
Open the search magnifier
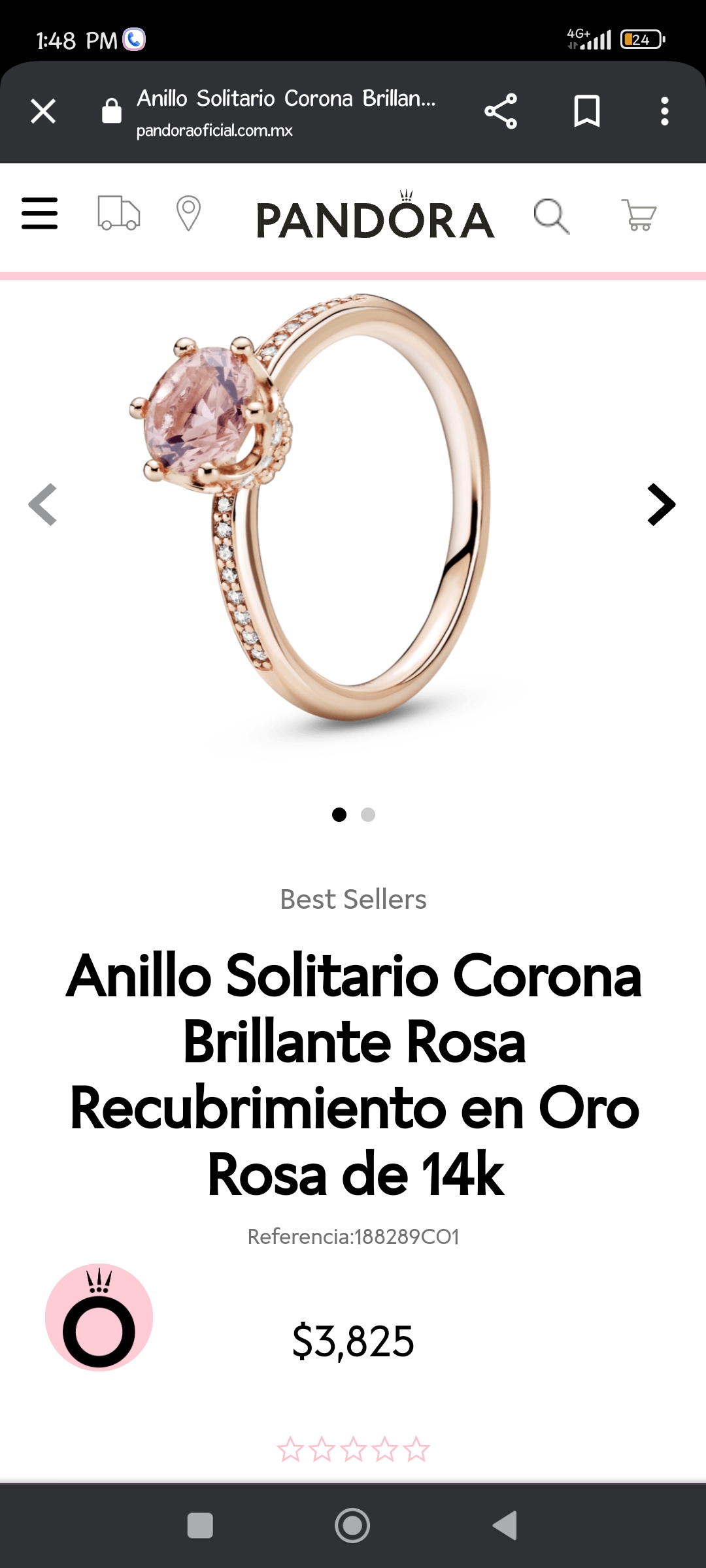pos(551,216)
